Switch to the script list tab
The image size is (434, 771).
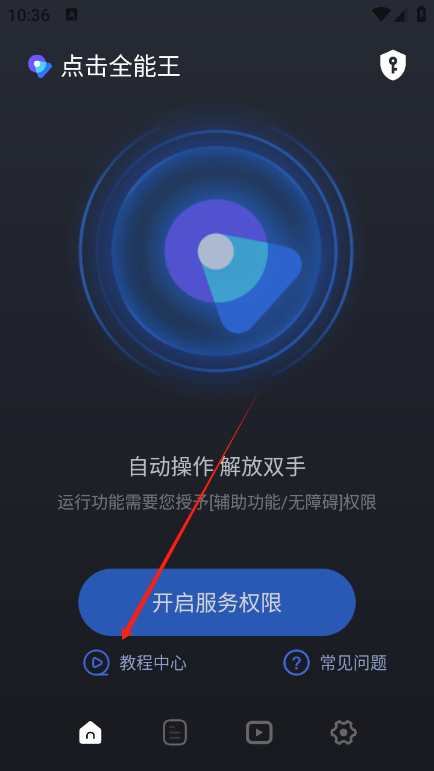coord(175,733)
